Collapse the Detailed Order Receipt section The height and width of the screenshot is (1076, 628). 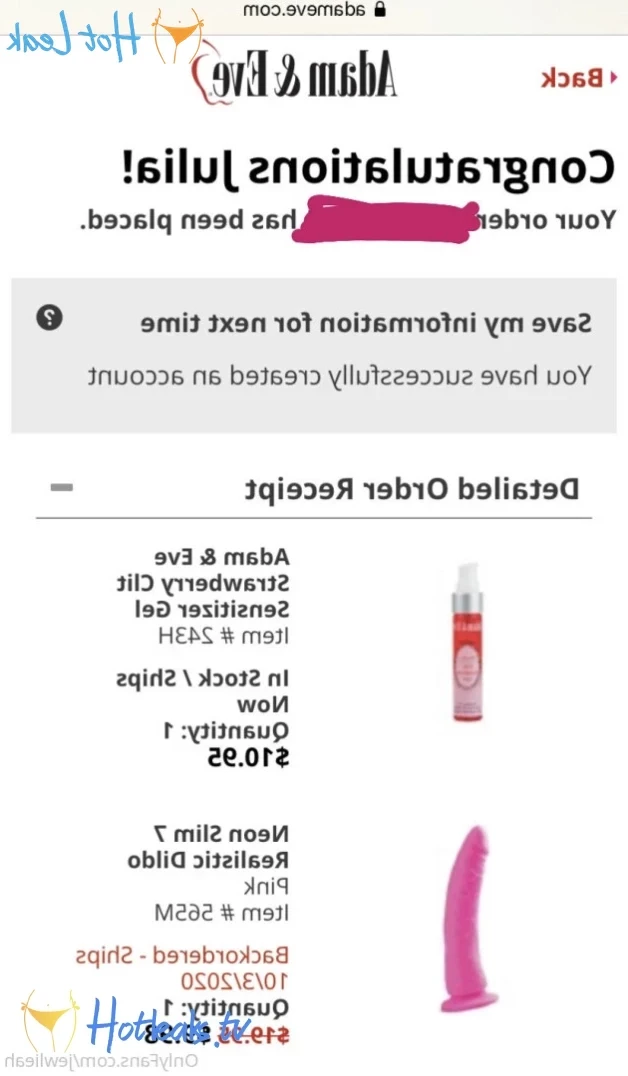(x=62, y=488)
